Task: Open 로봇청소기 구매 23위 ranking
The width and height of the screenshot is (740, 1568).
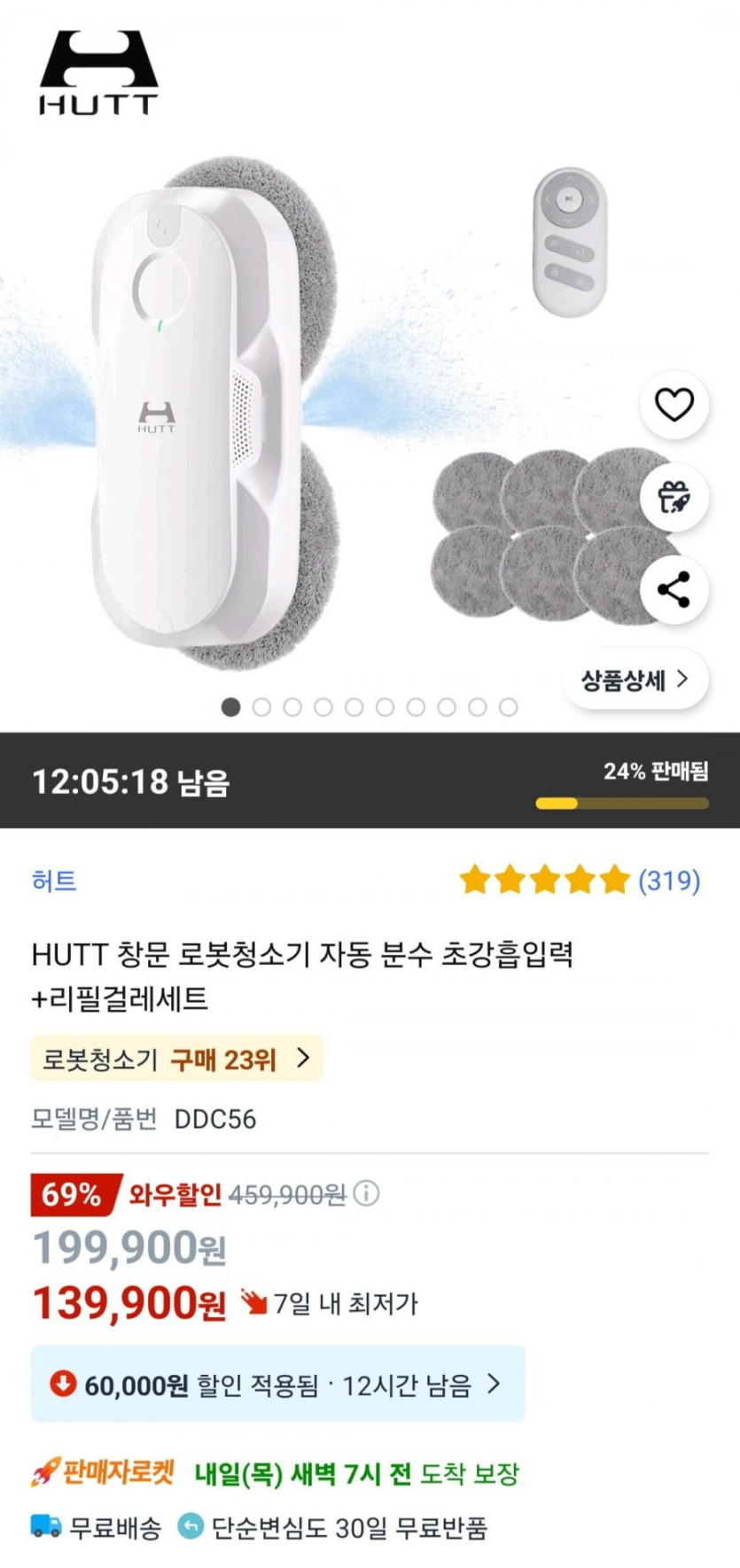Action: pos(176,1059)
